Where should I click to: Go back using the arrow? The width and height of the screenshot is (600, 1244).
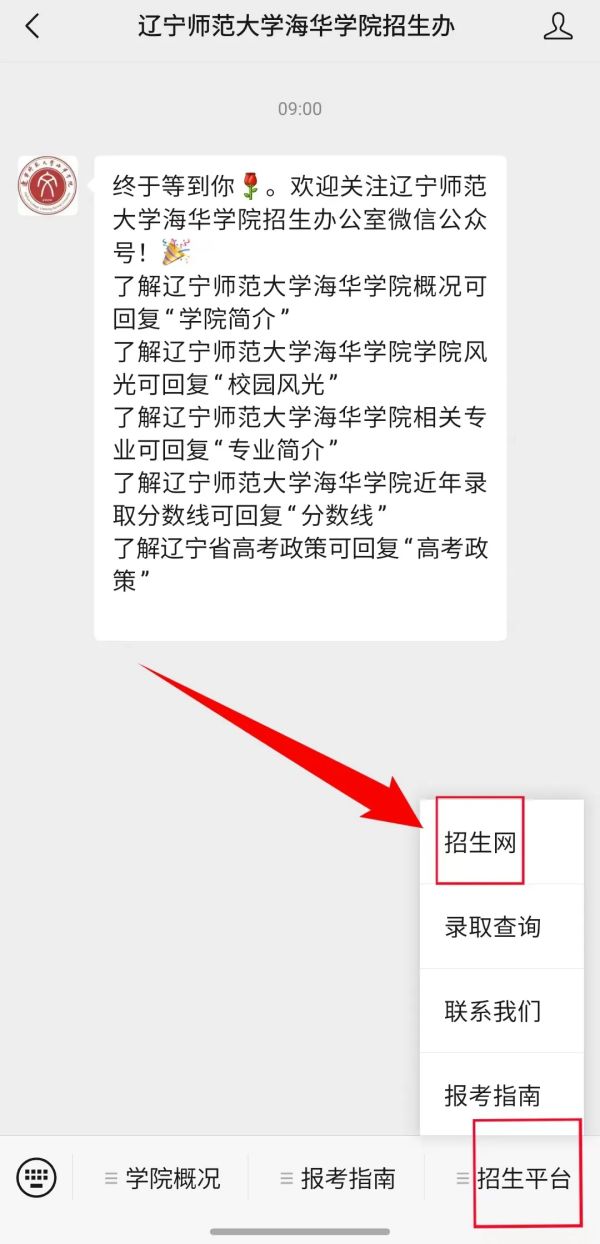click(x=33, y=27)
